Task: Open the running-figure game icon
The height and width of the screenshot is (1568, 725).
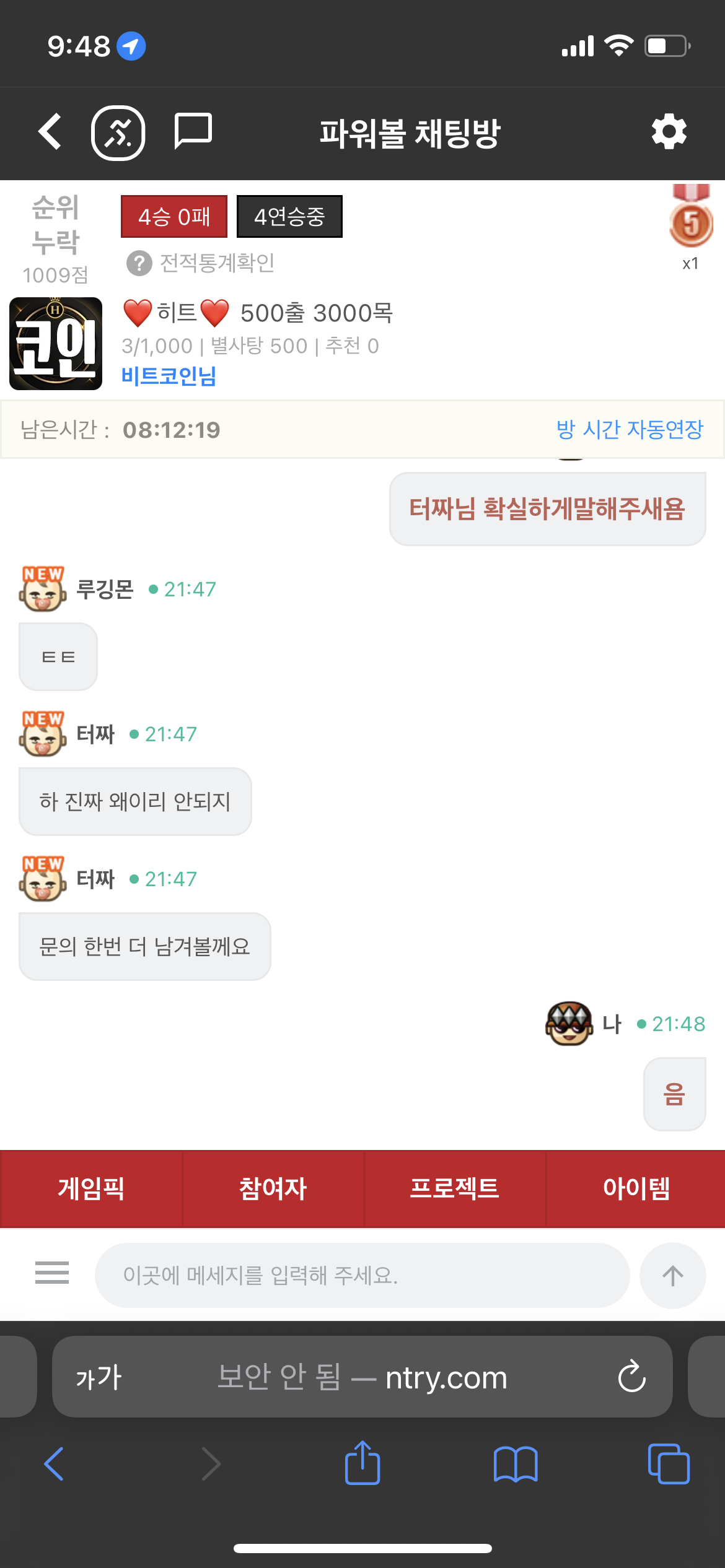Action: click(x=118, y=133)
